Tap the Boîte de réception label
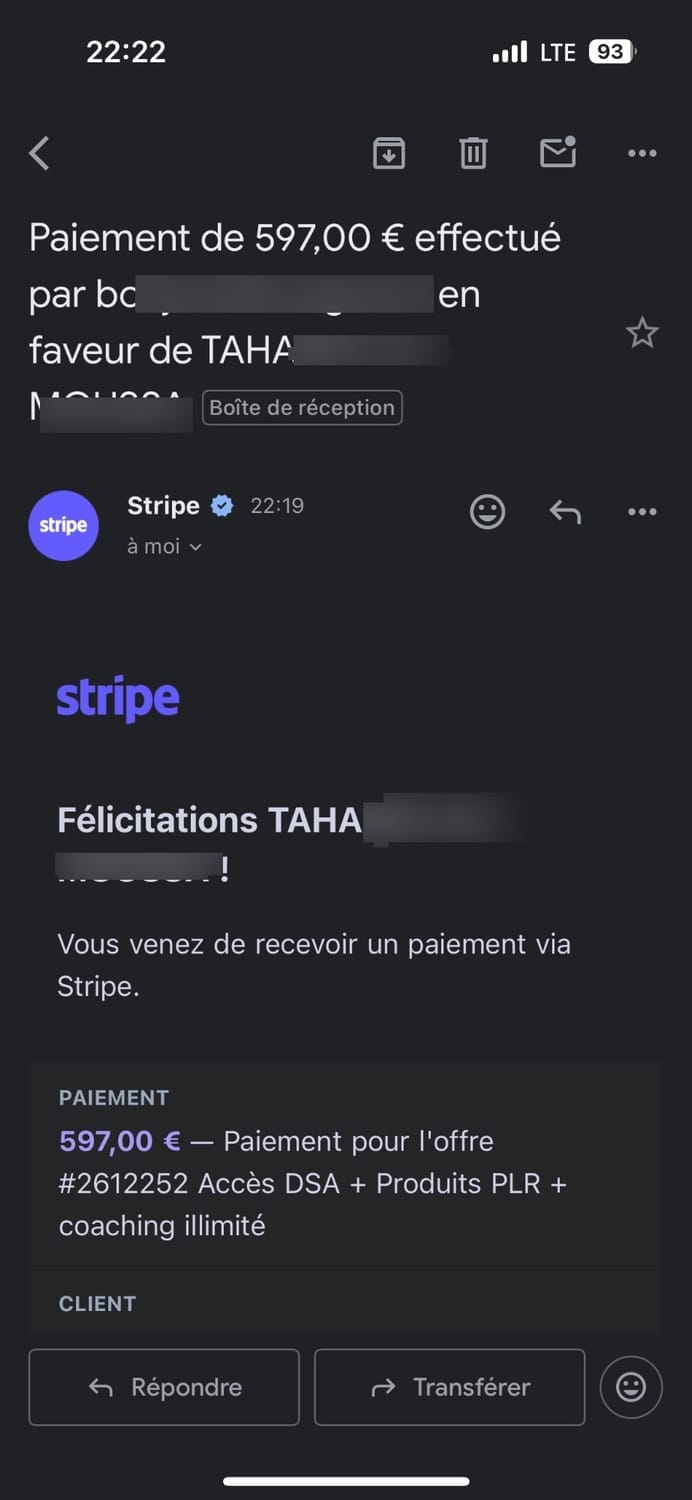This screenshot has height=1500, width=692. [x=302, y=408]
